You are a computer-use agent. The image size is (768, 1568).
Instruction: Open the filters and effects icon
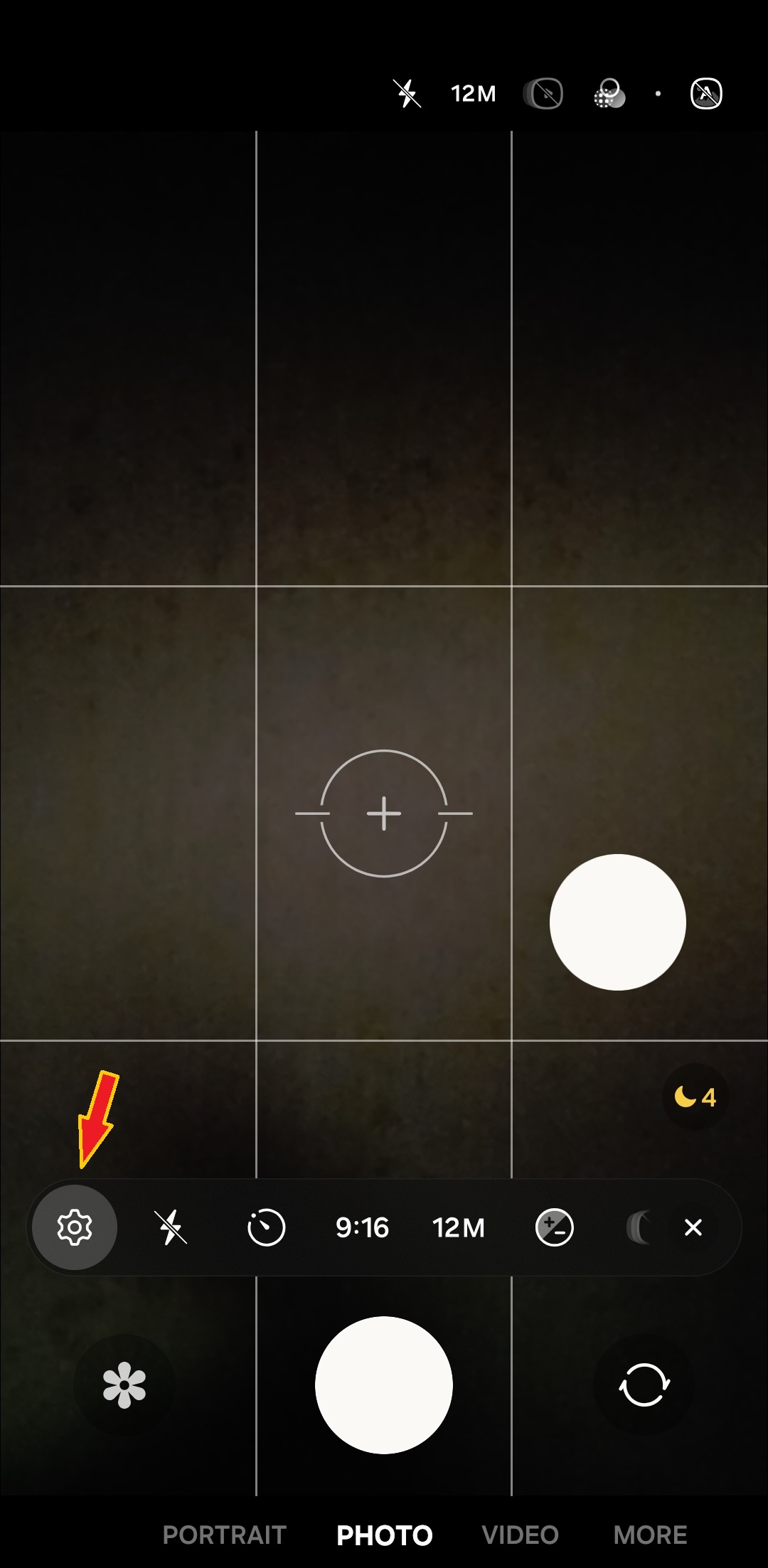pos(609,93)
